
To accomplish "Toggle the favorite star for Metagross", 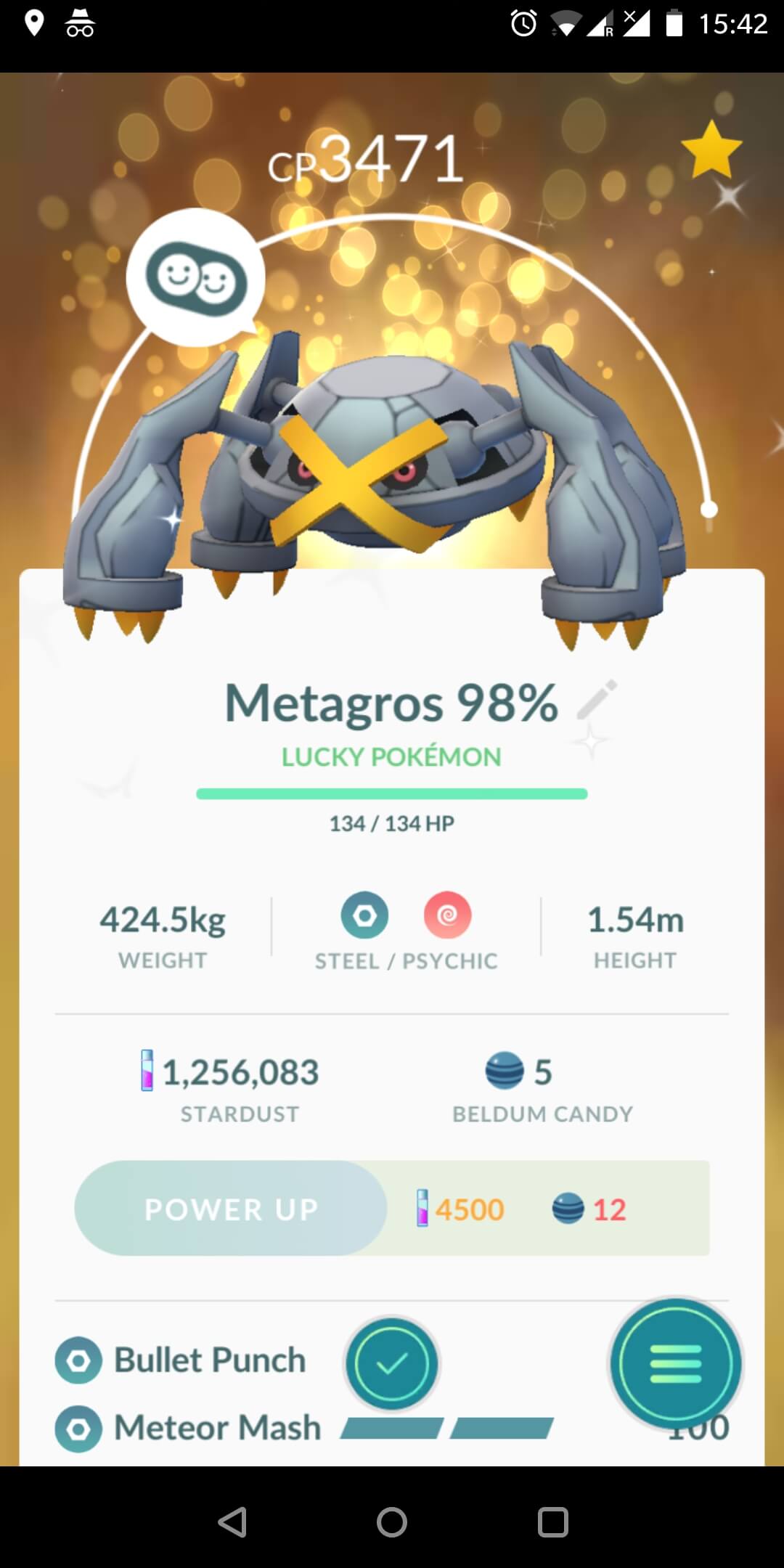I will click(x=711, y=150).
